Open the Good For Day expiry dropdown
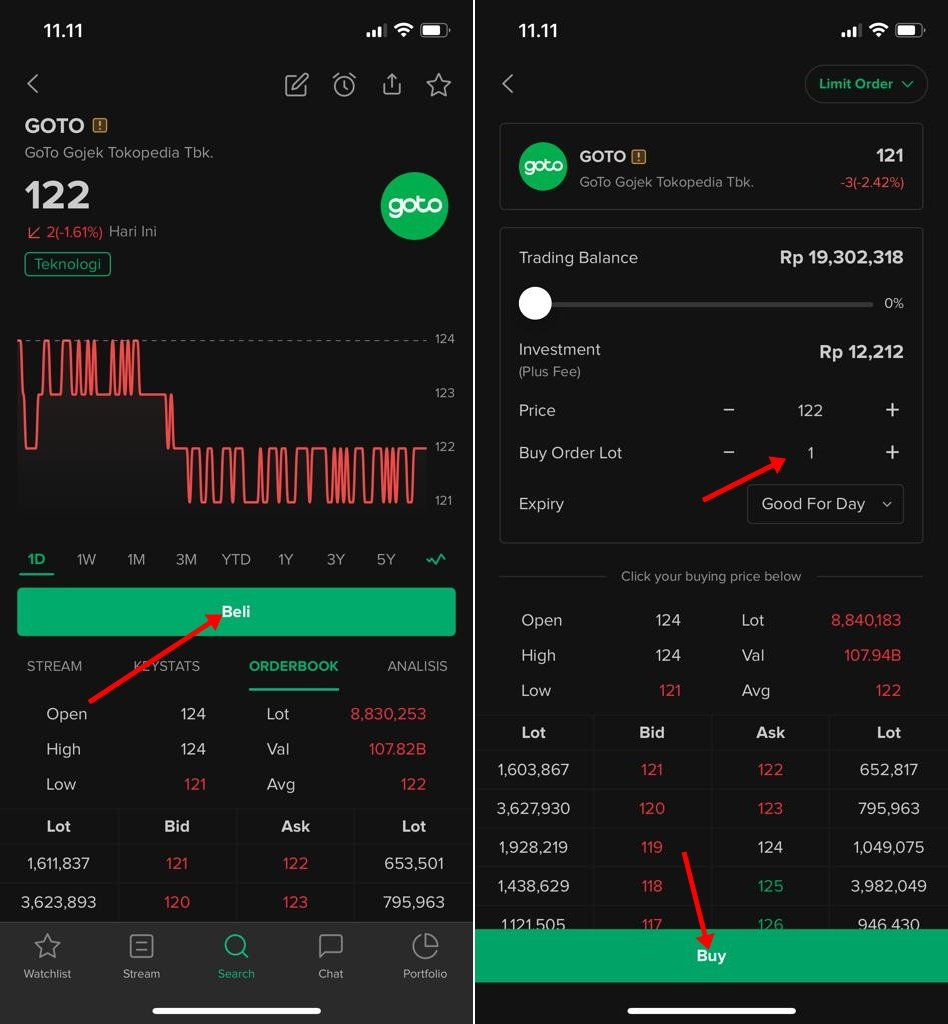948x1024 pixels. 825,504
